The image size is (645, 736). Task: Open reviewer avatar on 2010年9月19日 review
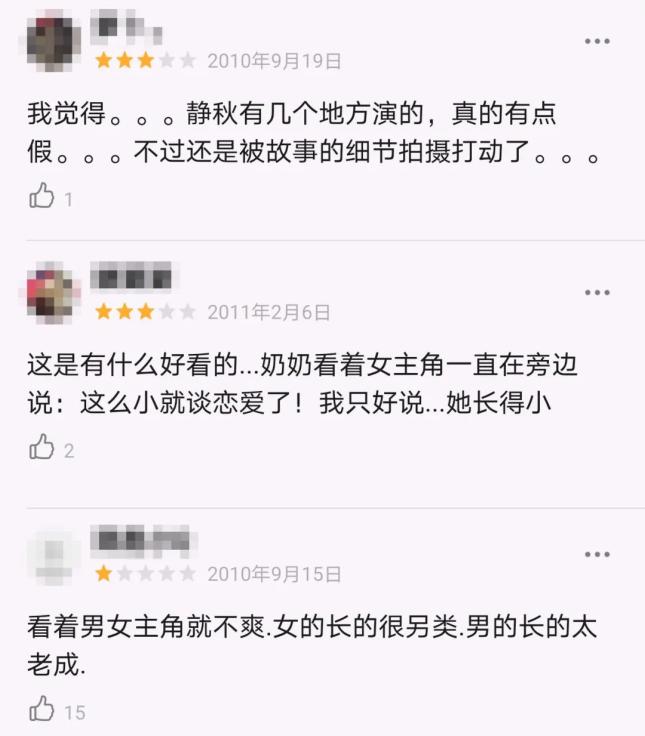(53, 41)
